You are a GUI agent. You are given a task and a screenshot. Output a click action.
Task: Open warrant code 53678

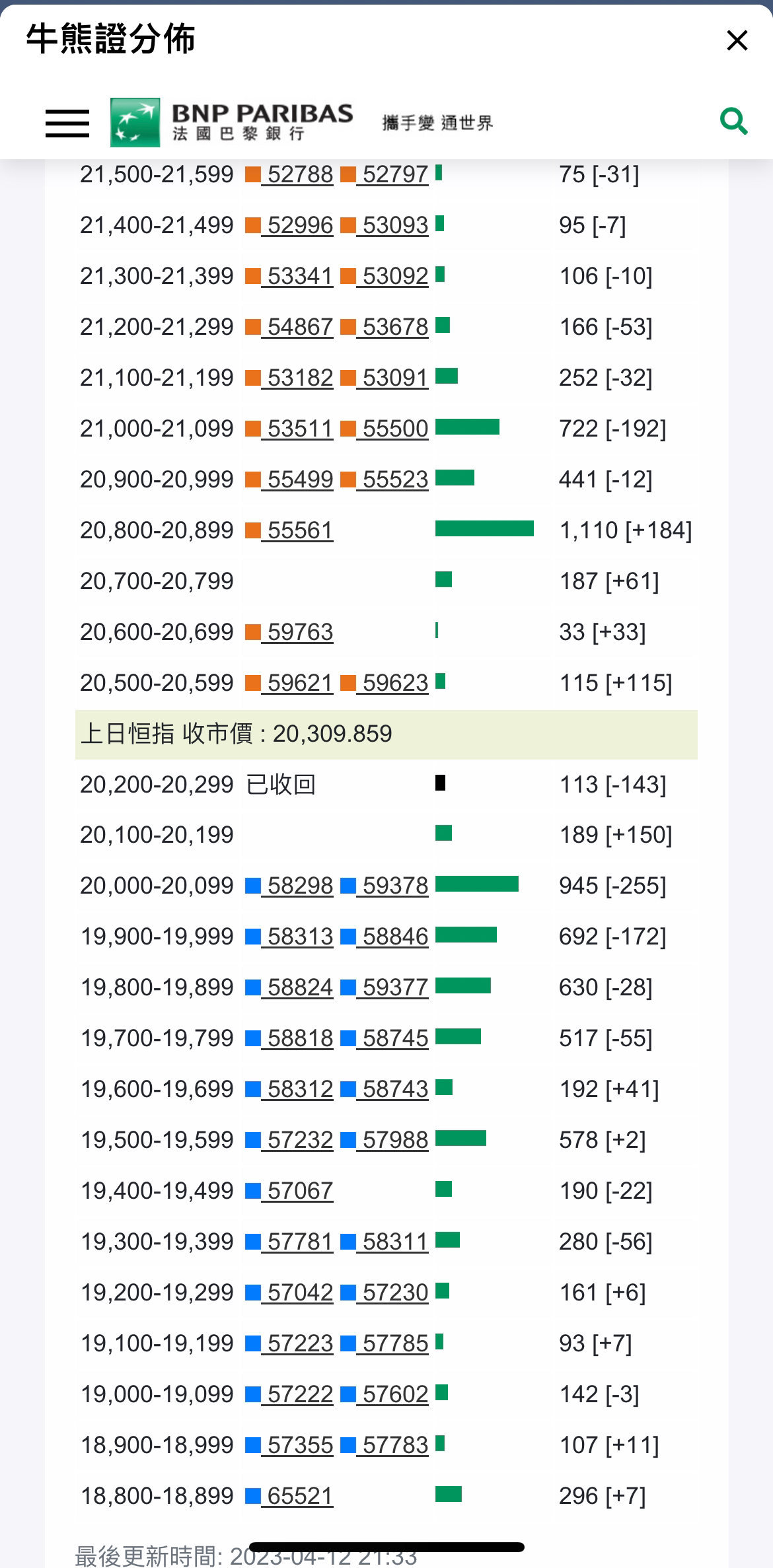coord(395,327)
